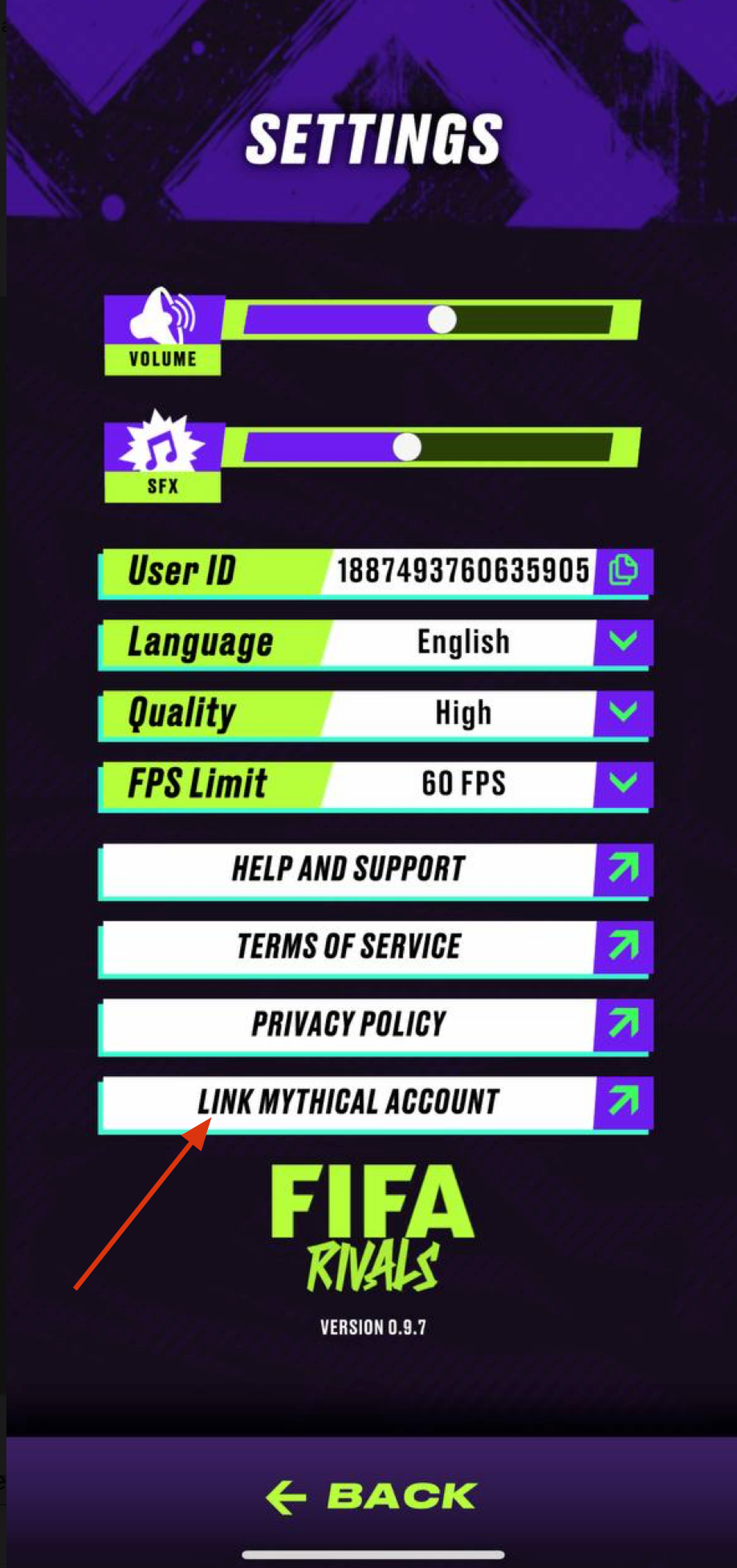
Task: View the Terms of Service
Action: coord(374,947)
